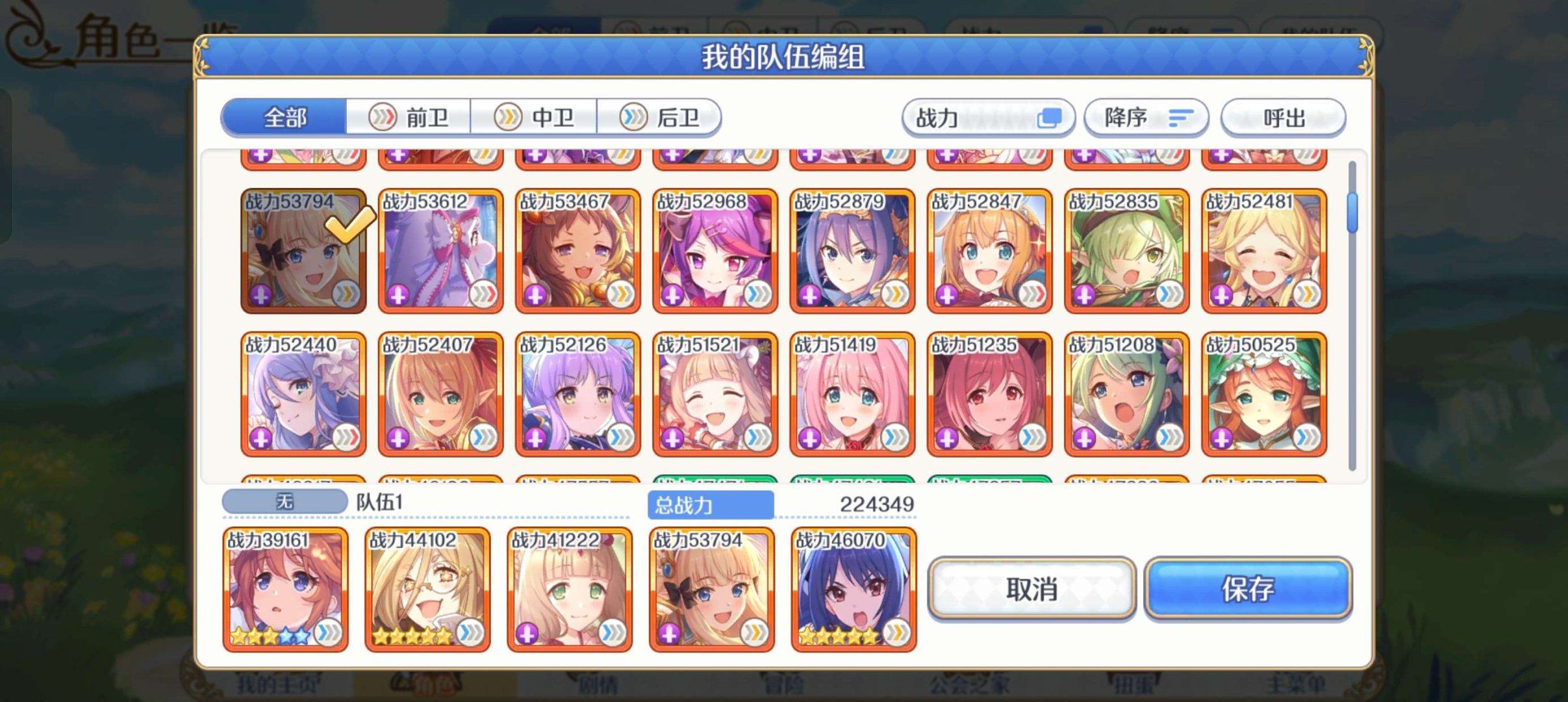Remove team member with 战力46070
The height and width of the screenshot is (702, 1568).
854,590
